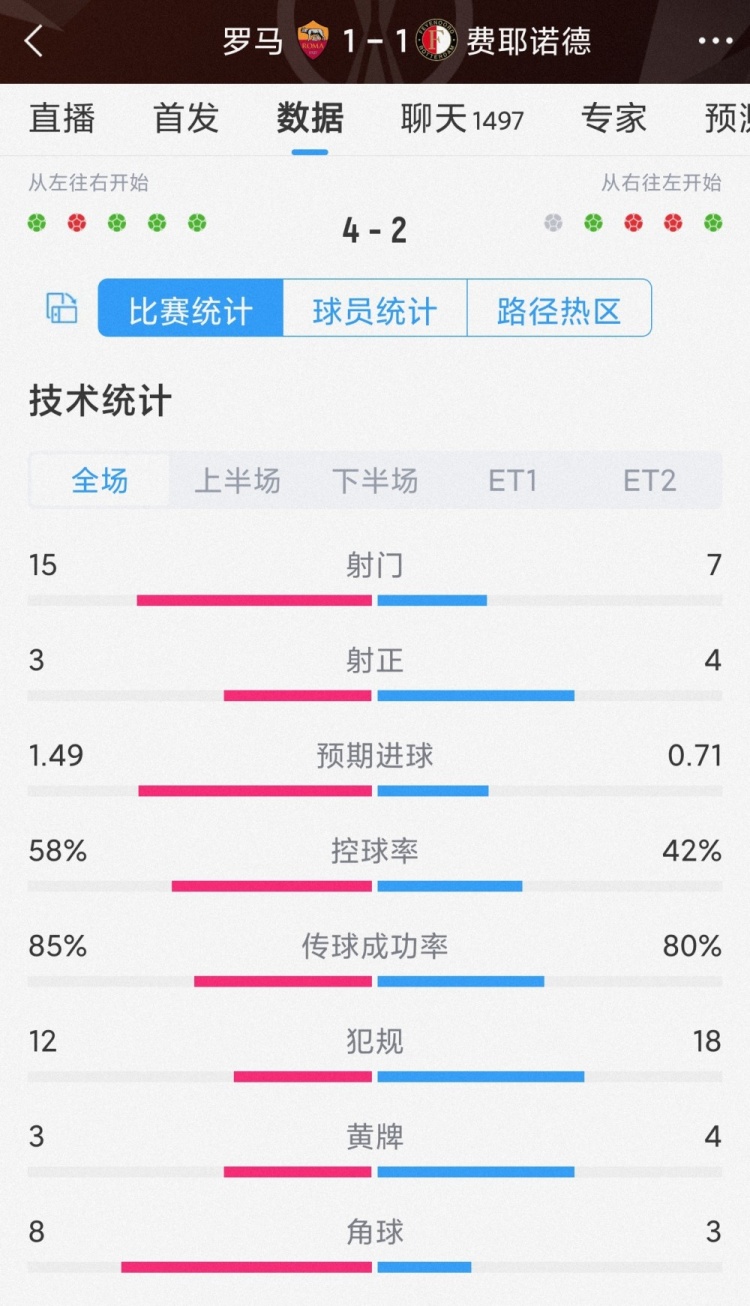The height and width of the screenshot is (1306, 750).
Task: Select Feyenoord's grey missed penalty icon
Action: click(551, 223)
